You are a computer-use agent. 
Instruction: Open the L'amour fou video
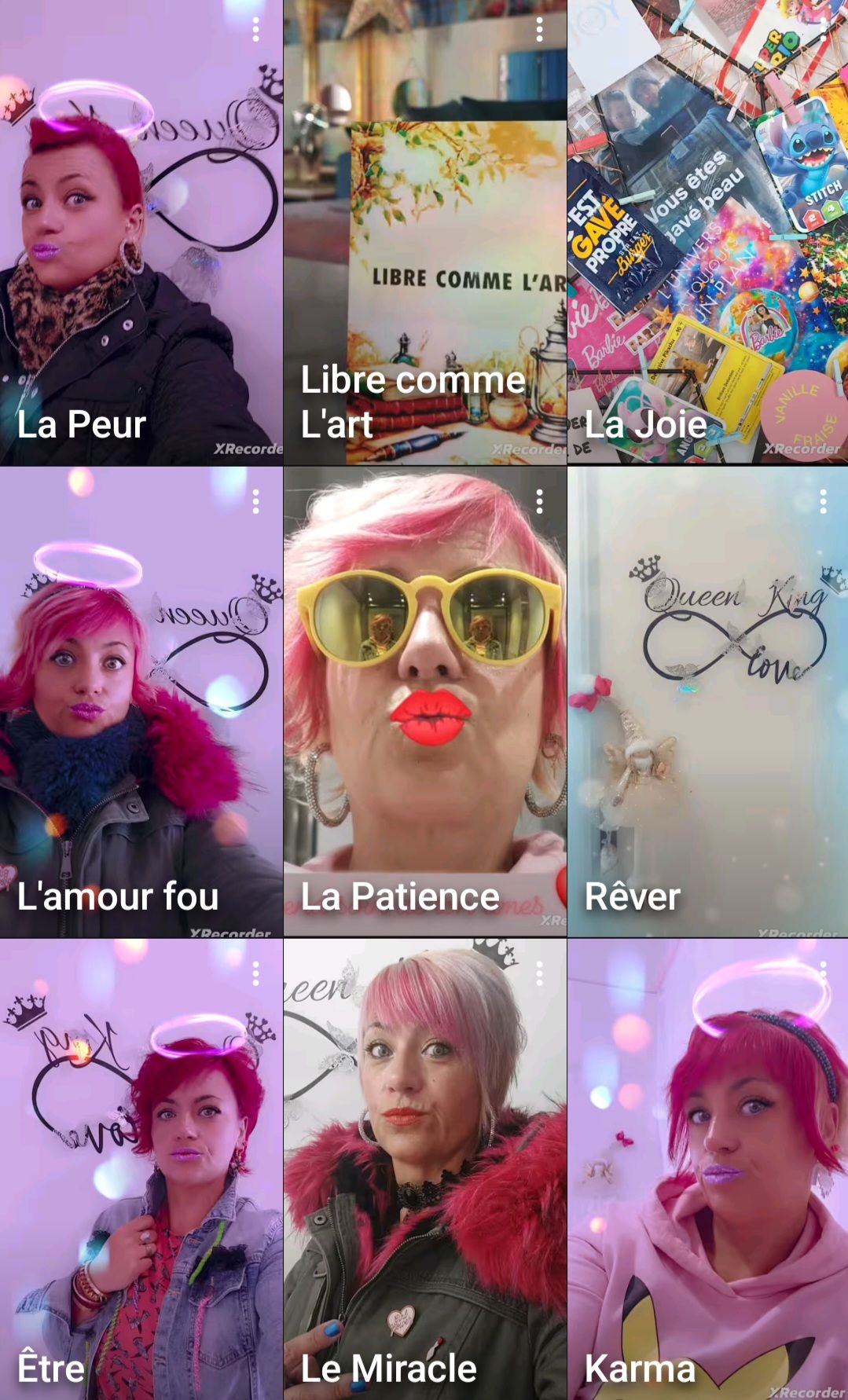click(141, 707)
